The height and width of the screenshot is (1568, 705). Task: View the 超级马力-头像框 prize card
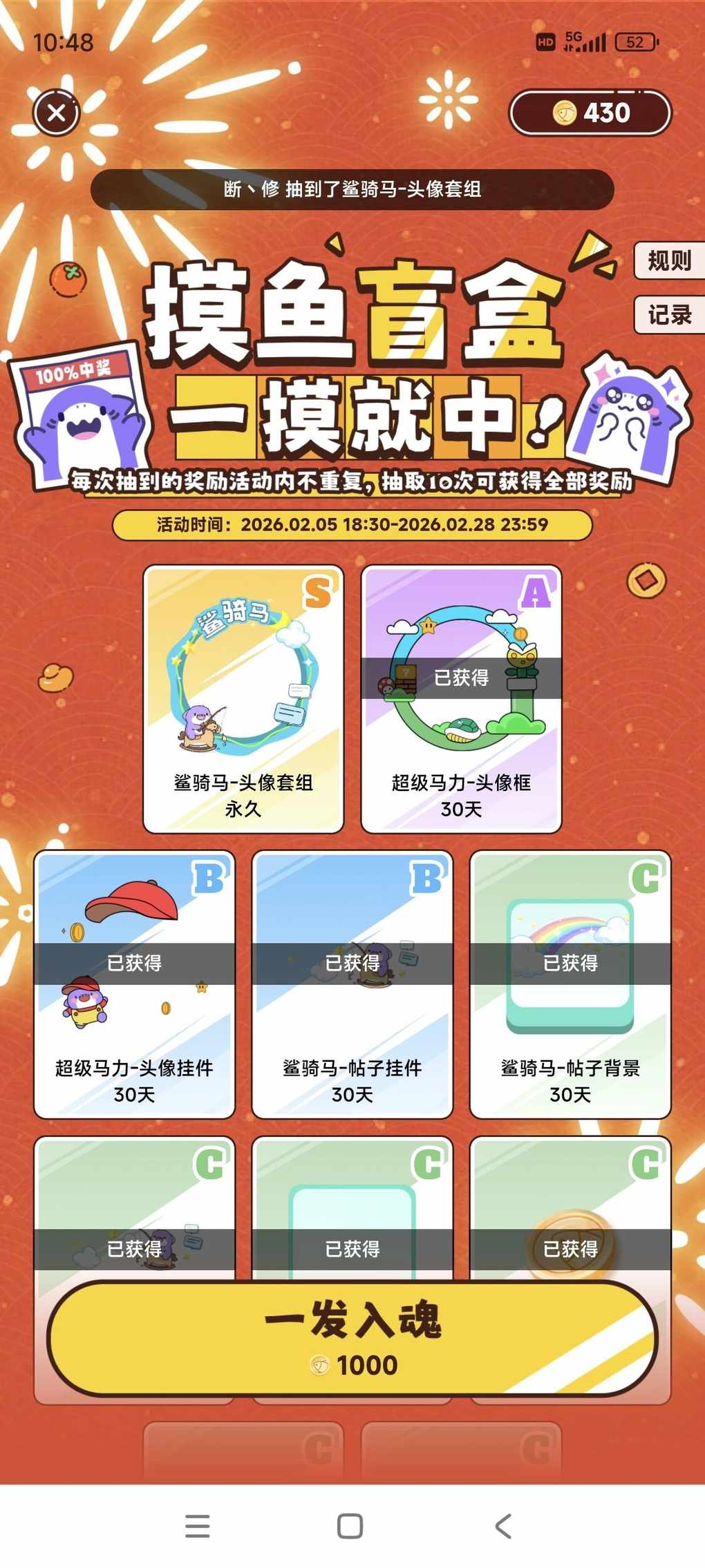461,698
